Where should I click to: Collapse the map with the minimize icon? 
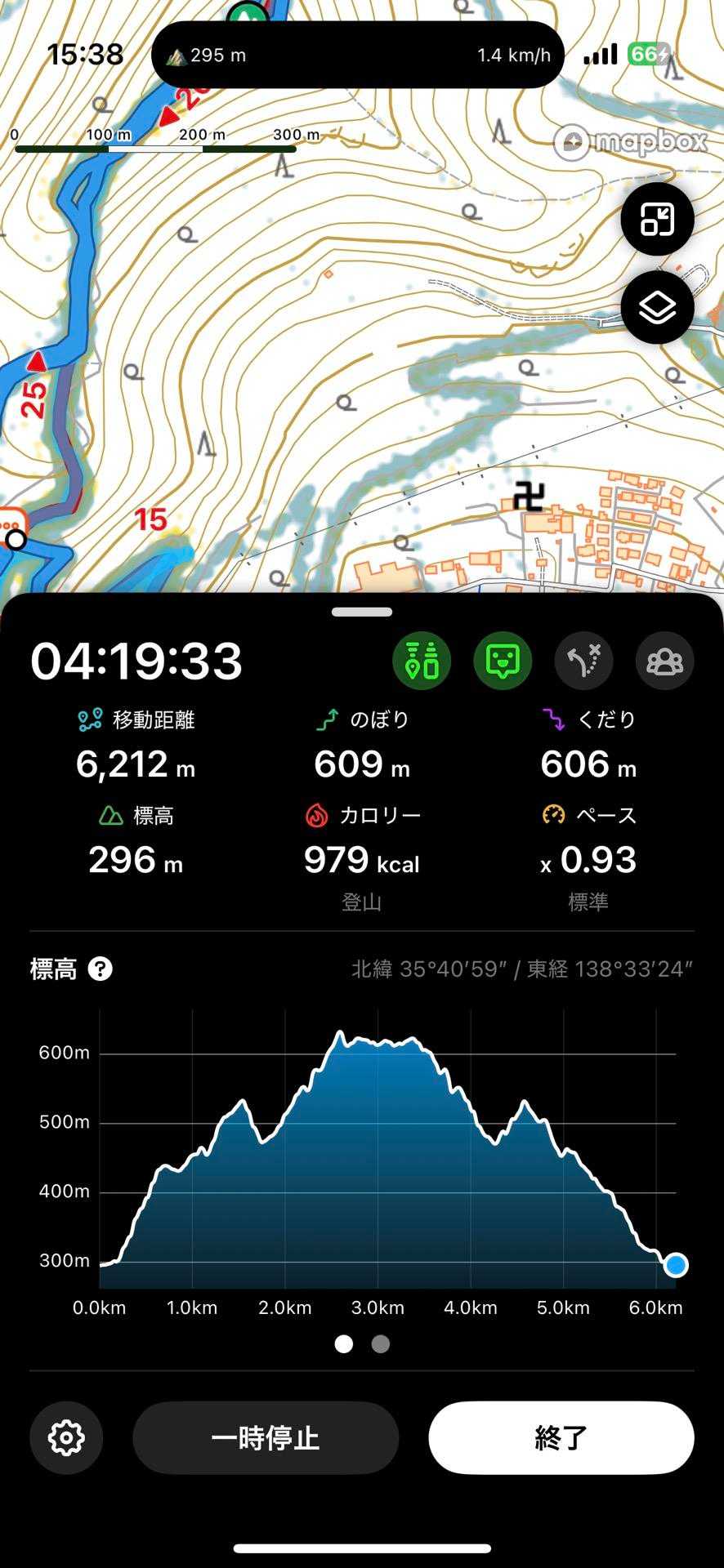click(x=657, y=219)
